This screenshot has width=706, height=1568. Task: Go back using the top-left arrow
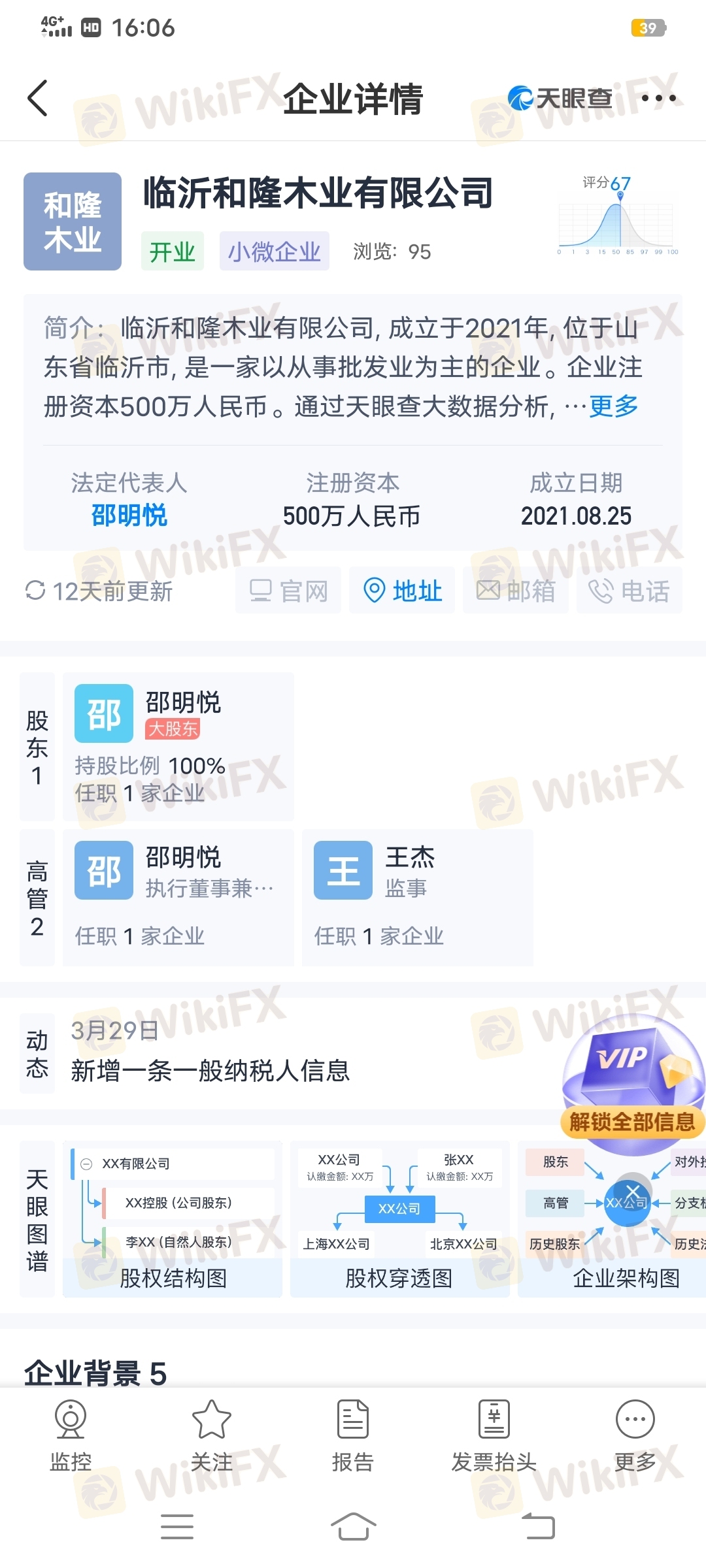coord(38,98)
